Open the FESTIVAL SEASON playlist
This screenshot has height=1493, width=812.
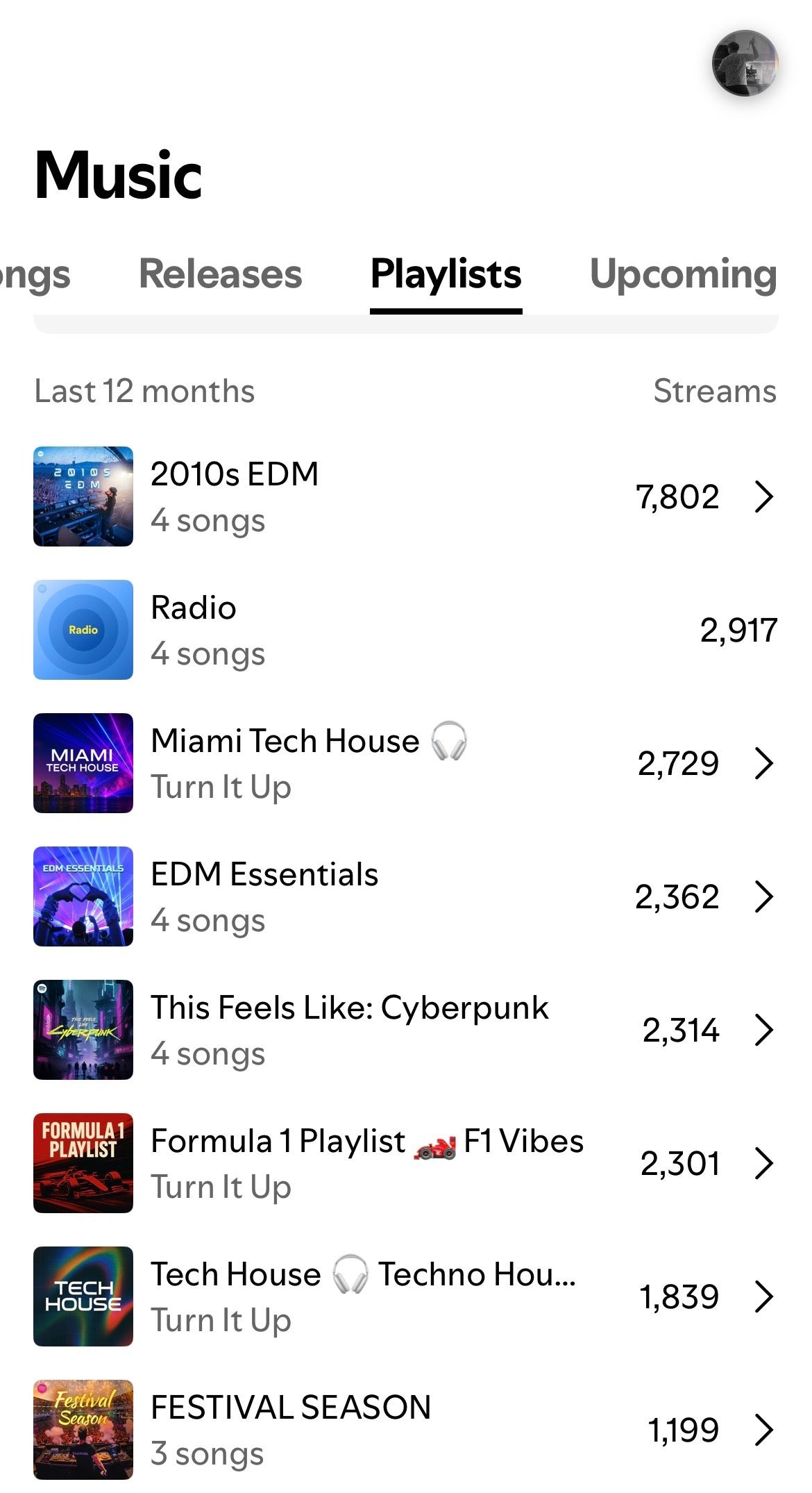coord(405,1430)
